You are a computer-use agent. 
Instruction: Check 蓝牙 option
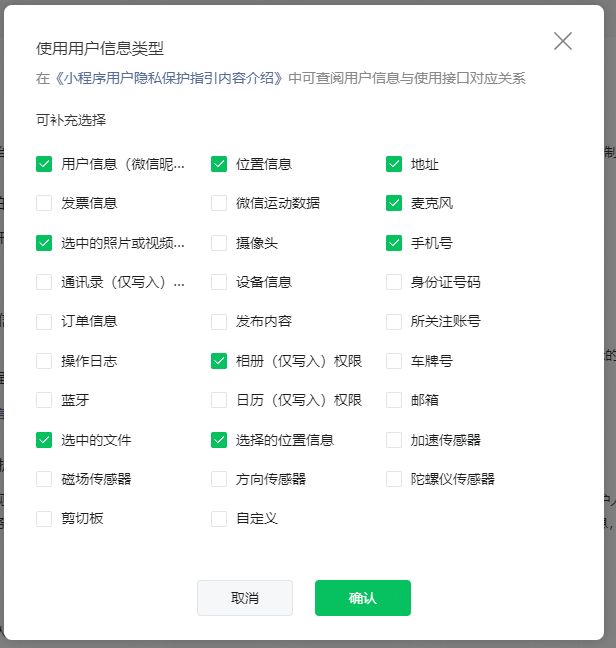44,400
